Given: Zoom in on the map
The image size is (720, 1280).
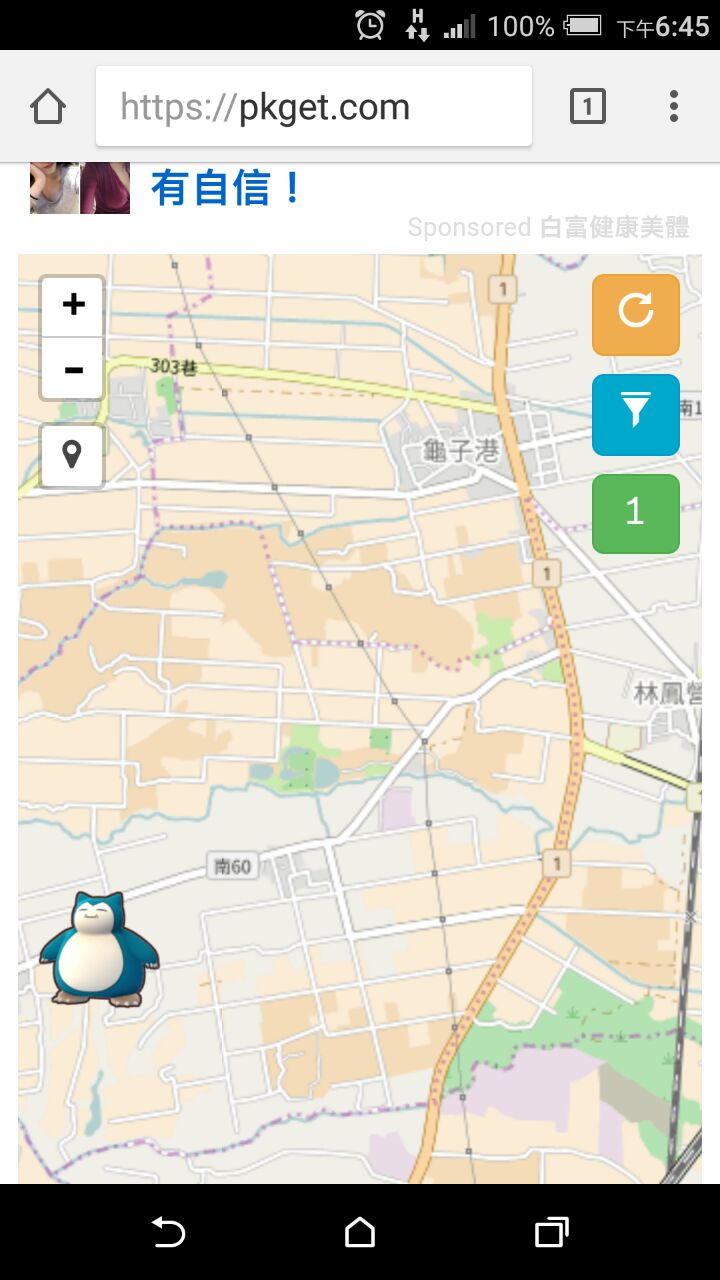Looking at the screenshot, I should [x=73, y=305].
